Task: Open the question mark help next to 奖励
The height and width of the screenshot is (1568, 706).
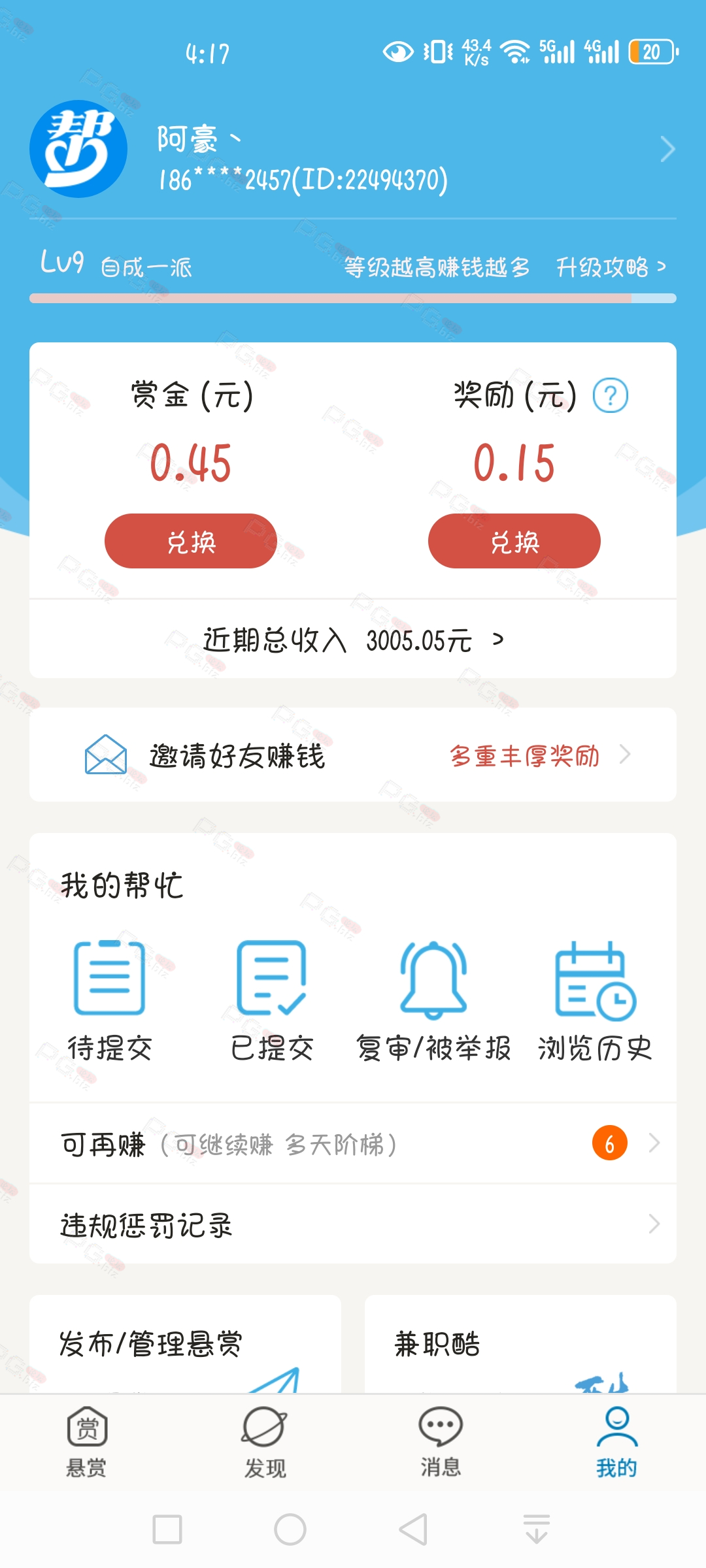Action: click(611, 395)
